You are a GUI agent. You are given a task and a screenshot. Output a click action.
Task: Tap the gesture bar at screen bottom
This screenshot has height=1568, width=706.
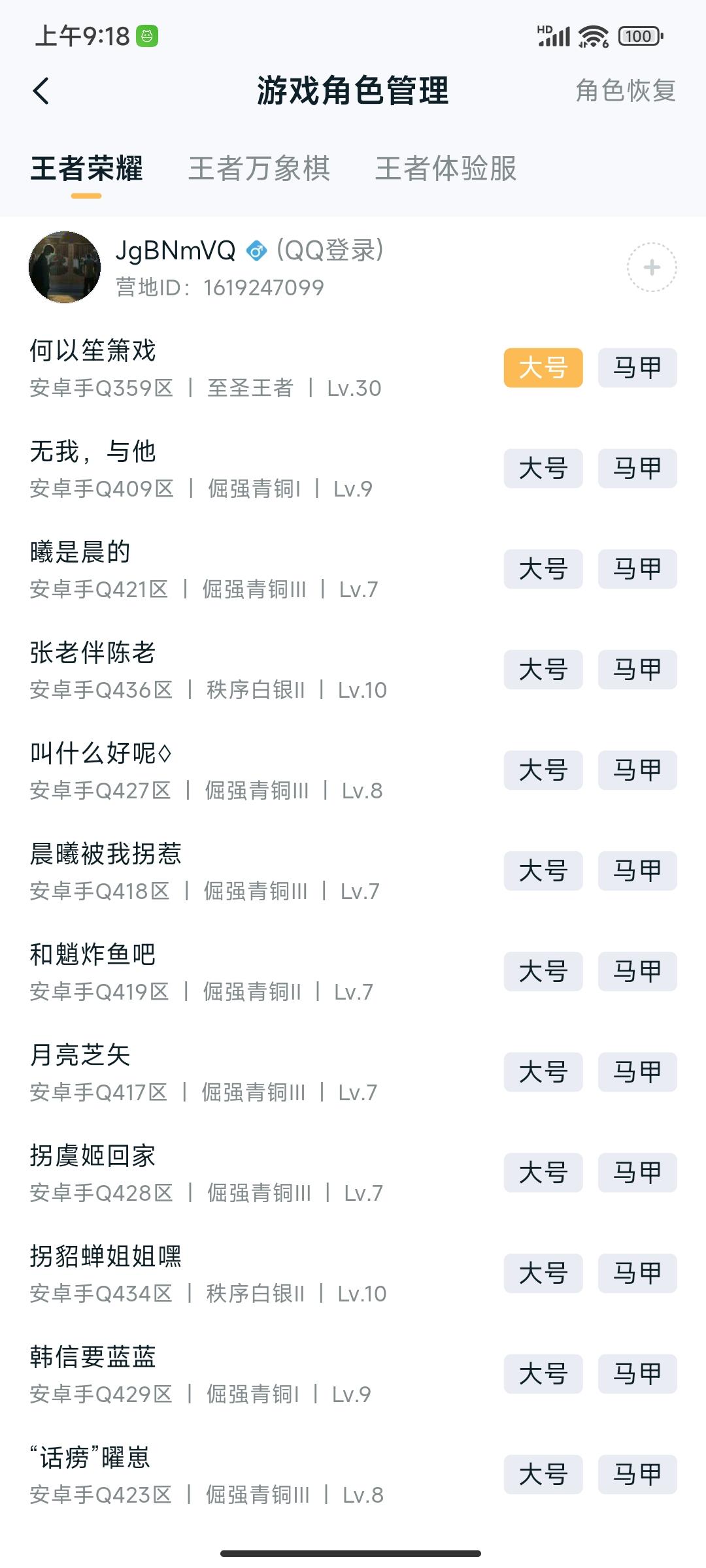coord(353,1552)
